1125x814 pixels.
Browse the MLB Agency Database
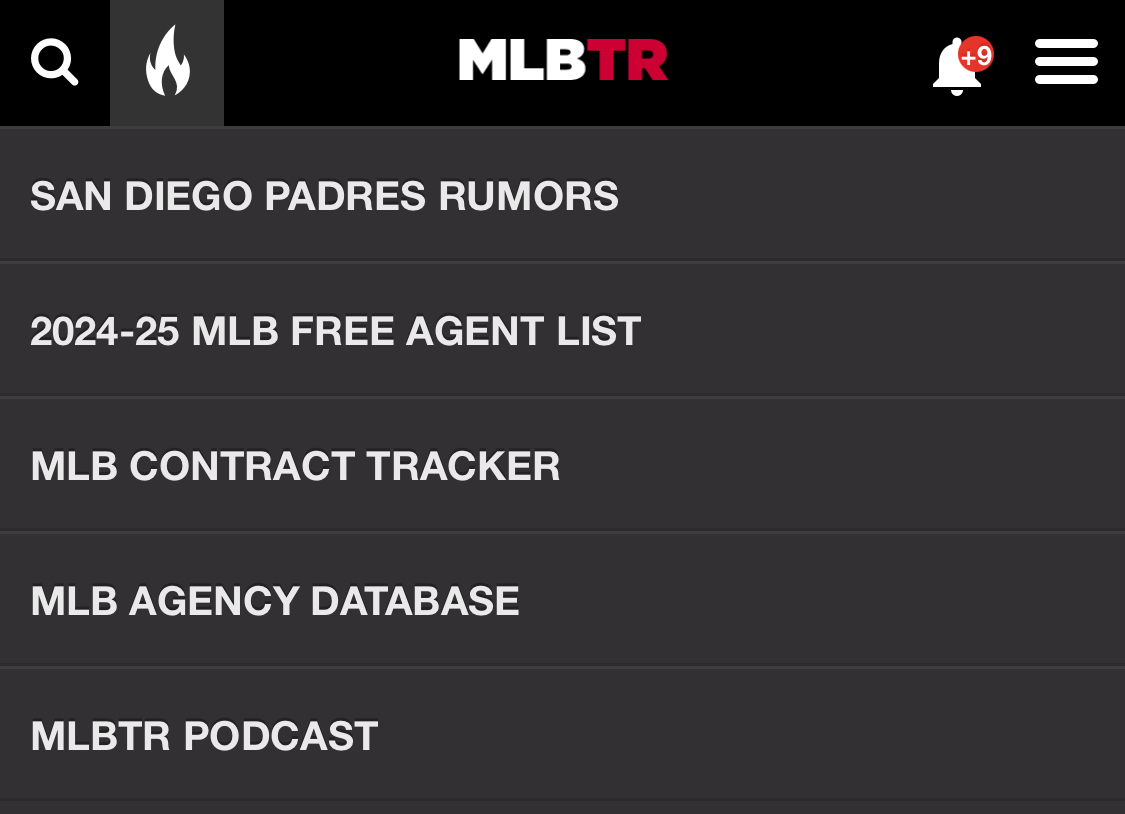(275, 601)
